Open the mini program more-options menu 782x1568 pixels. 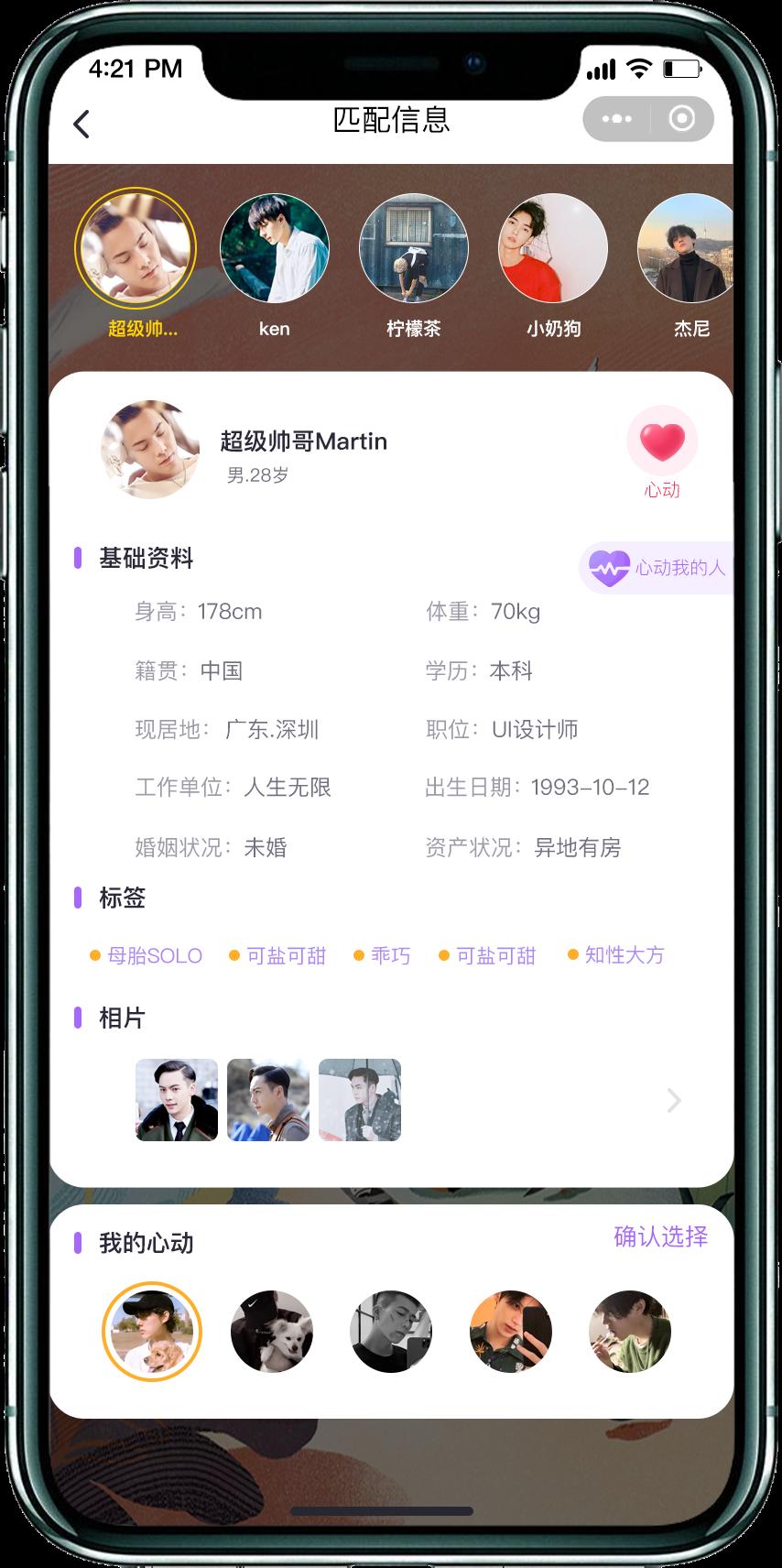pyautogui.click(x=616, y=119)
